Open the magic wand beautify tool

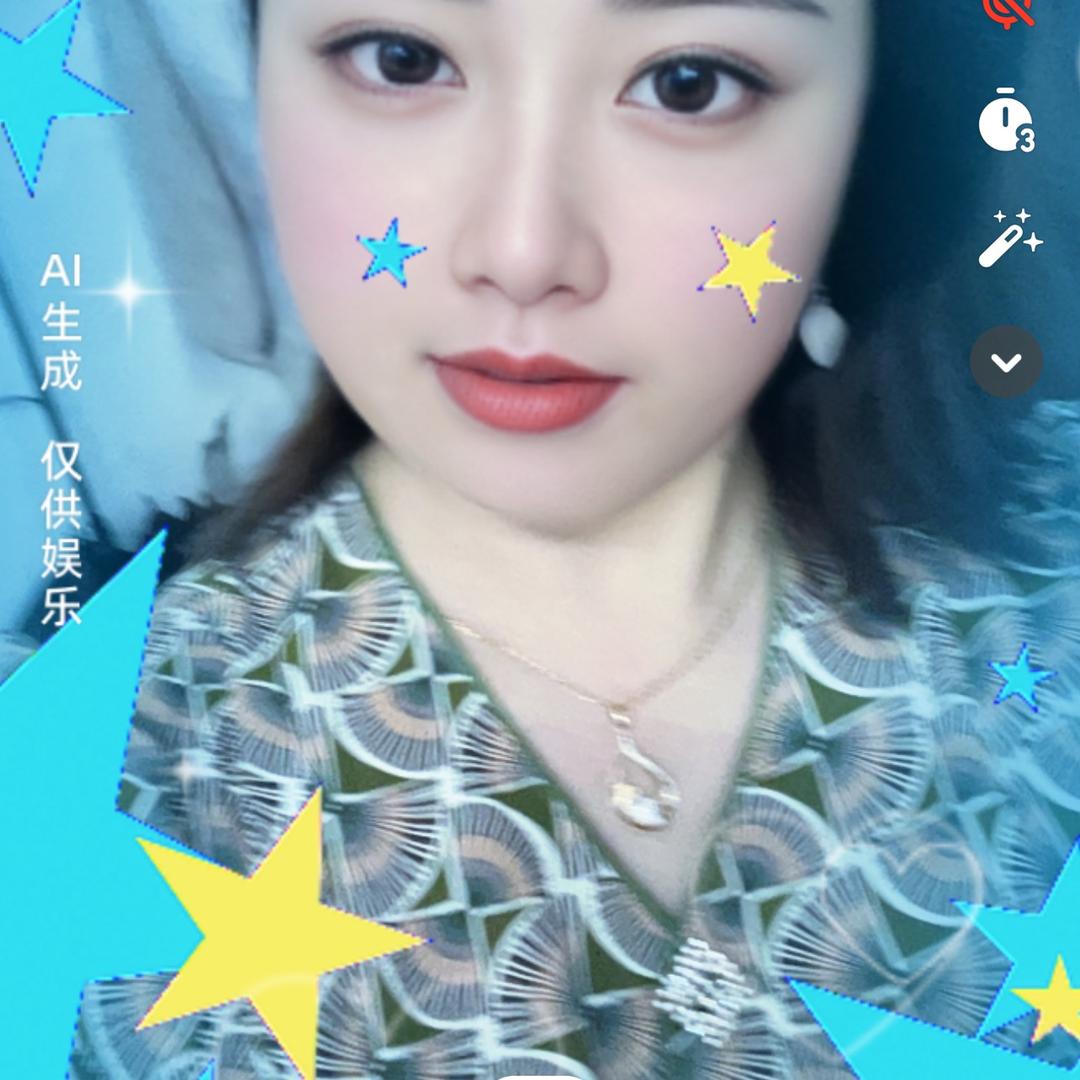(x=1007, y=240)
